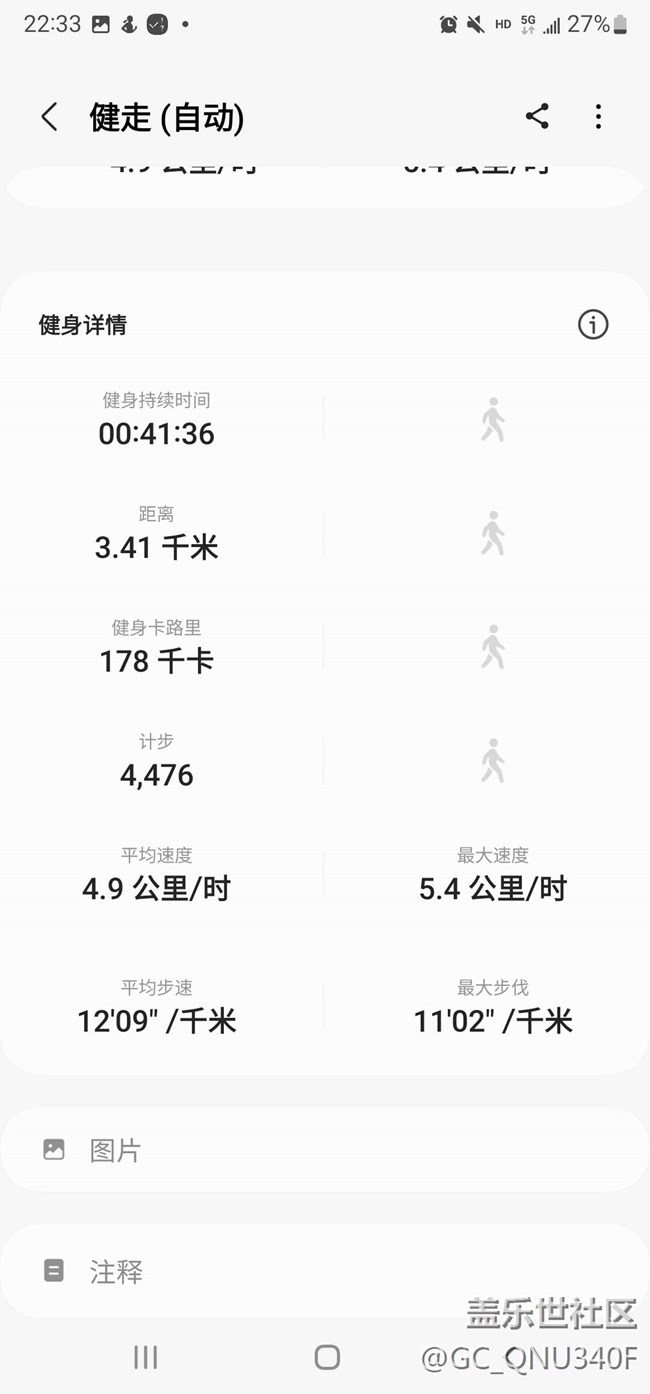Show info about 健身详情
The height and width of the screenshot is (1394, 650).
[x=593, y=325]
